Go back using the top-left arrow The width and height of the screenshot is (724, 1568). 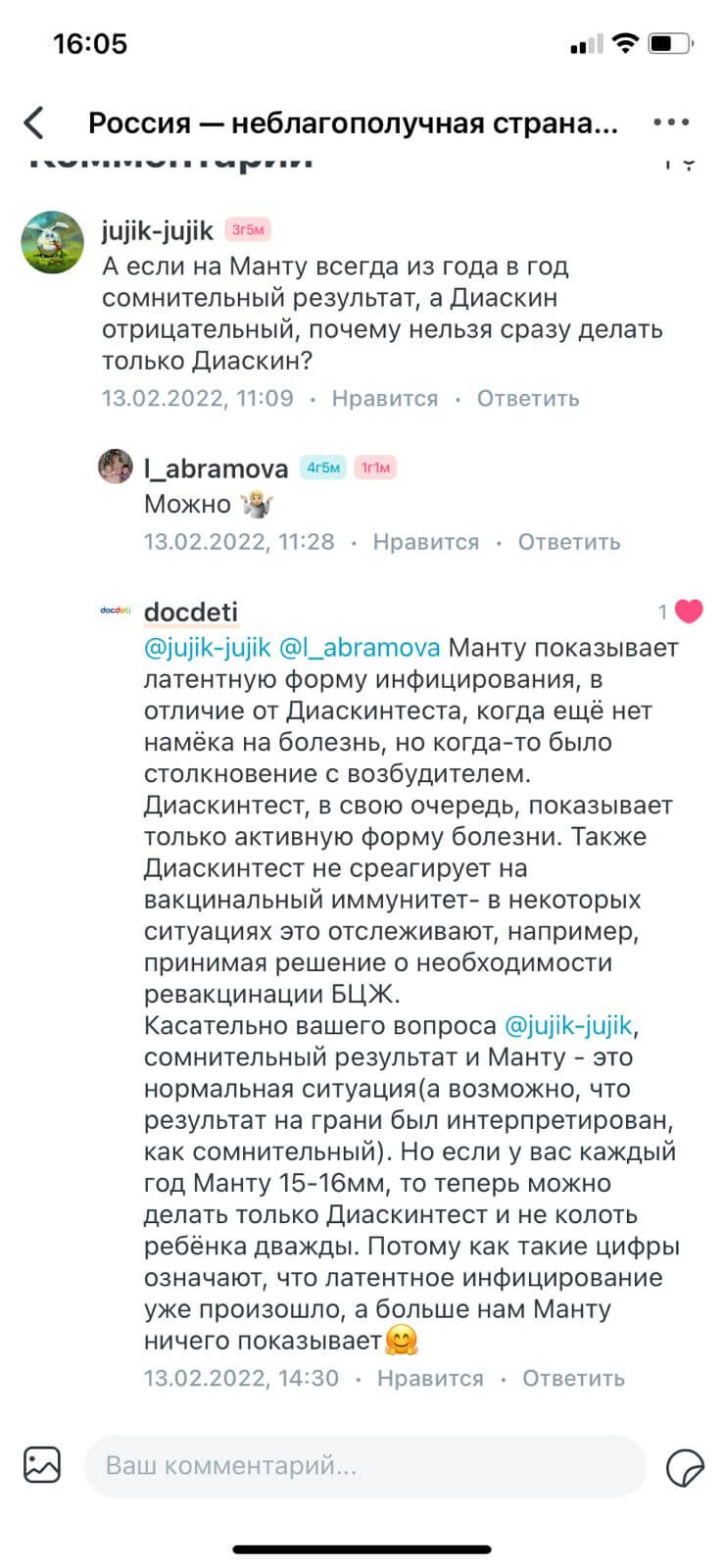tap(34, 123)
